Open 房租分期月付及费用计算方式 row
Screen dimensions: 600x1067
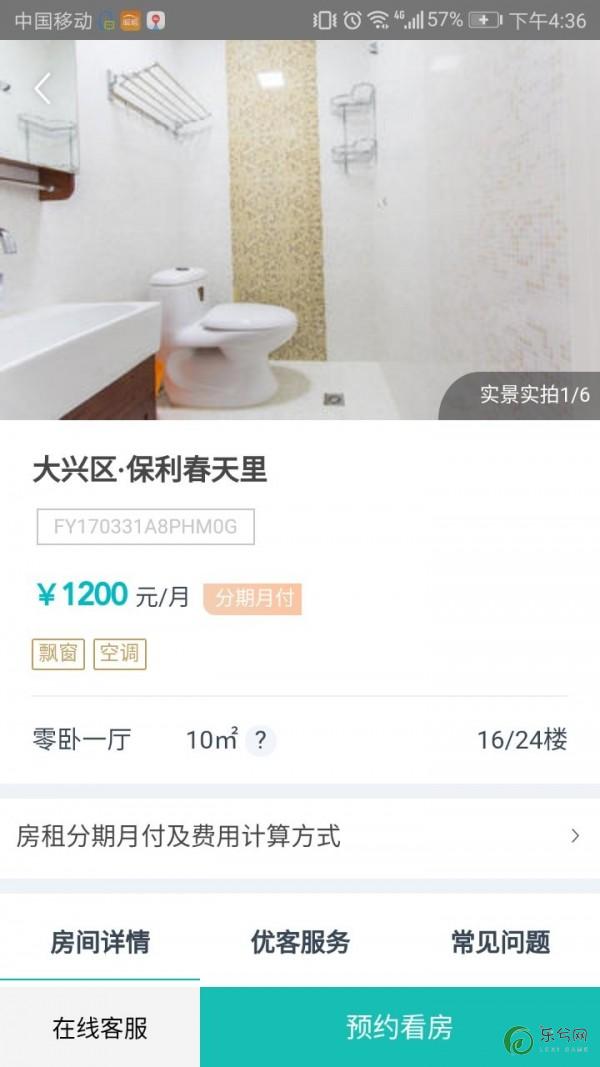coord(300,836)
